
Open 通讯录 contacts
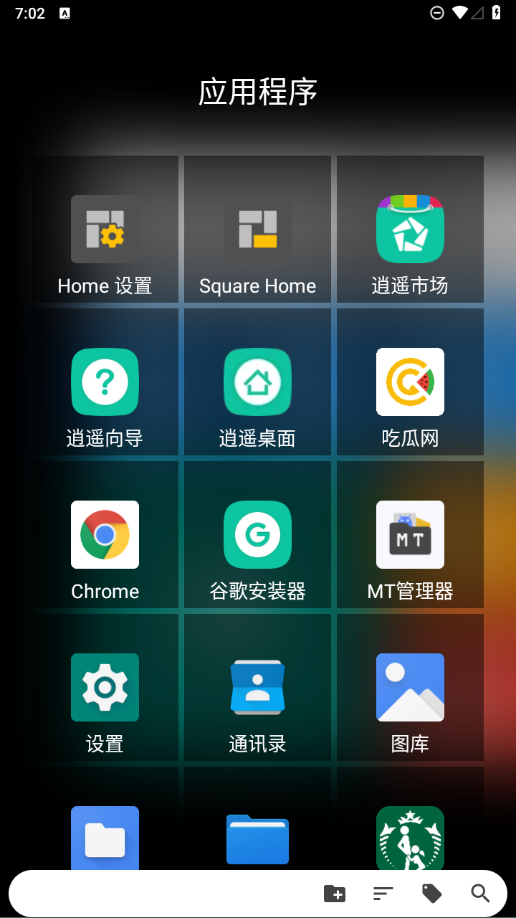coord(257,687)
